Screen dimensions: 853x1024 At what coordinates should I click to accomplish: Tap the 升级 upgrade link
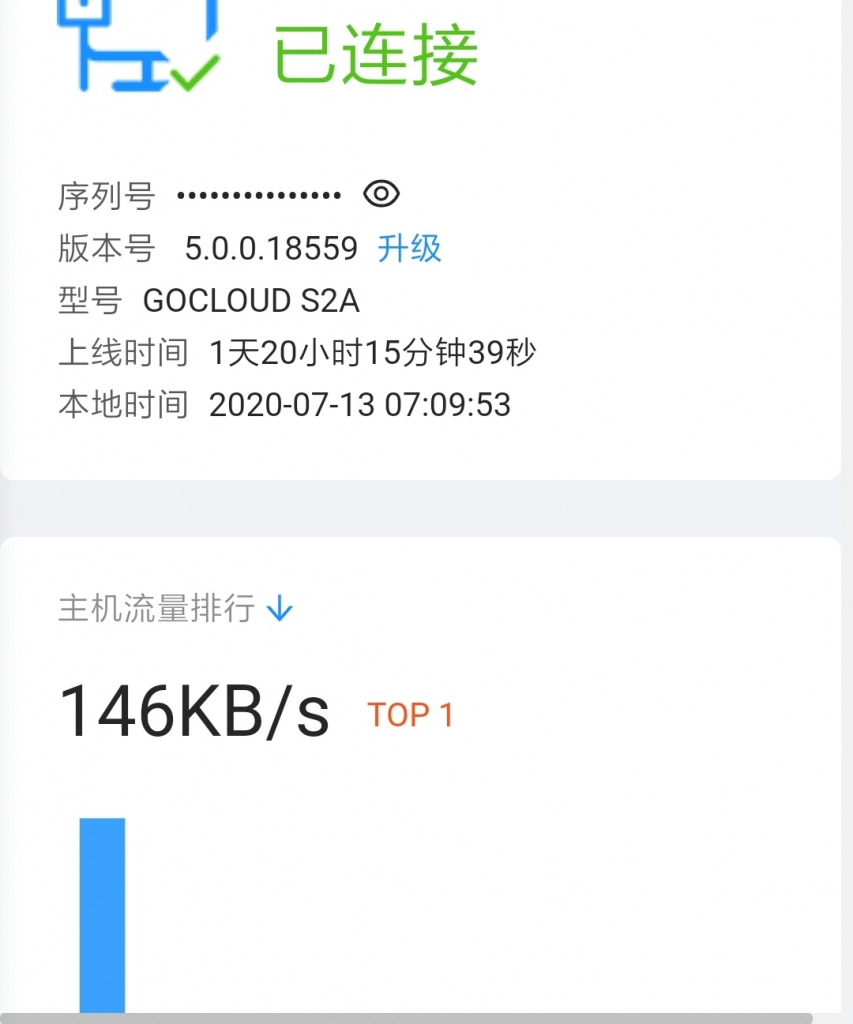(409, 248)
